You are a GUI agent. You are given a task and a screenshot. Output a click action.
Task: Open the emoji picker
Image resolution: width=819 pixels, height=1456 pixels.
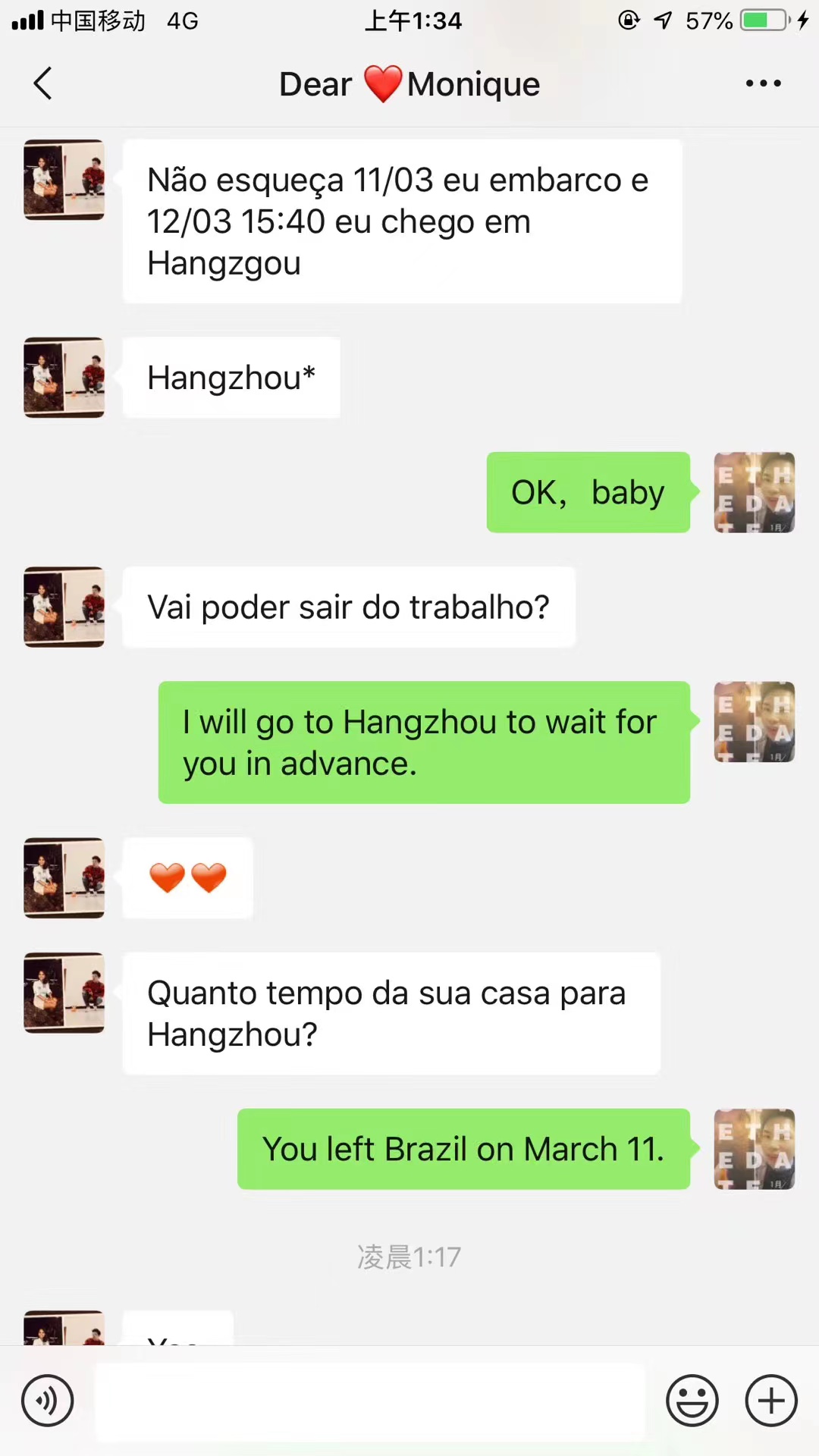[692, 1400]
